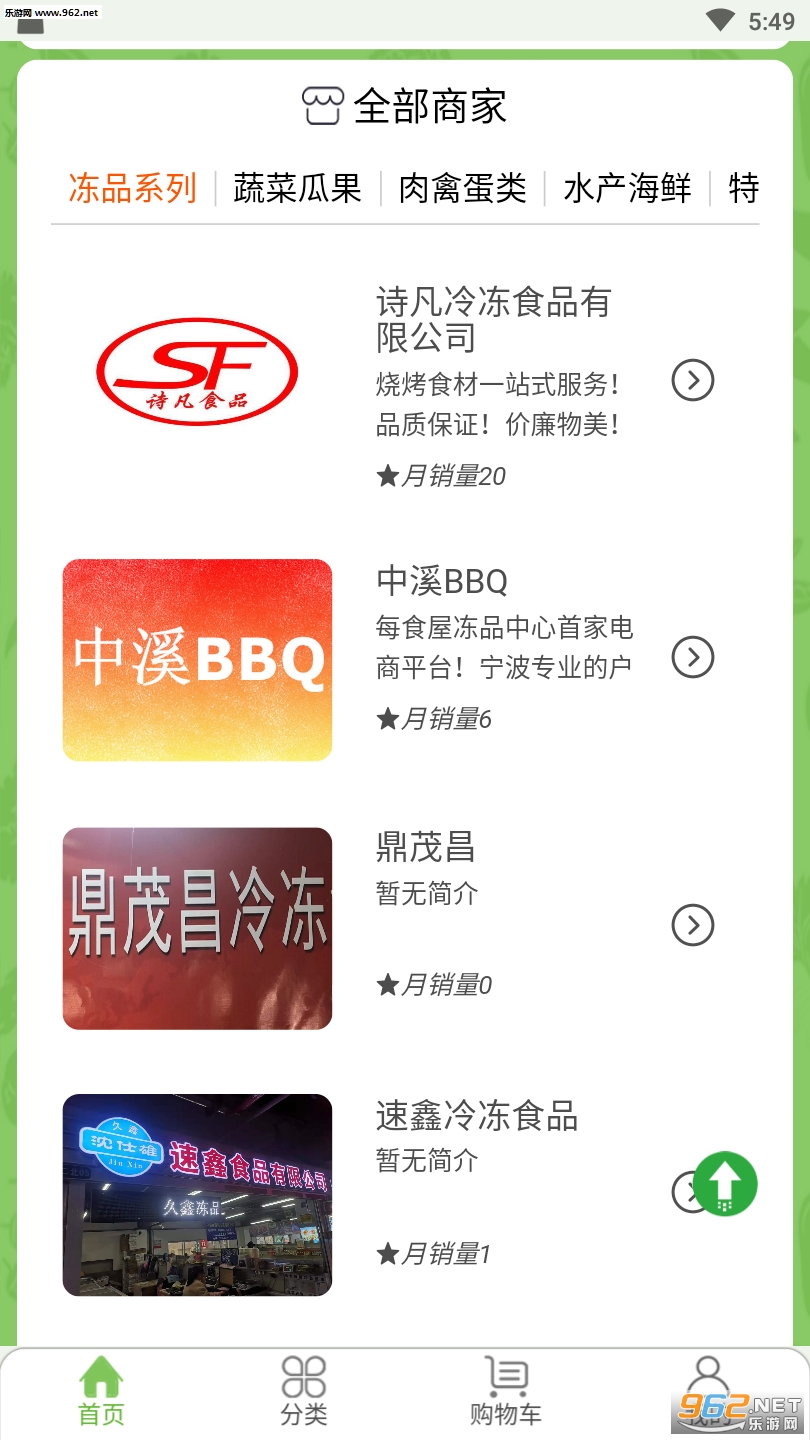Select the 蔬菜瓜果 category tab
The height and width of the screenshot is (1440, 810).
(x=297, y=188)
